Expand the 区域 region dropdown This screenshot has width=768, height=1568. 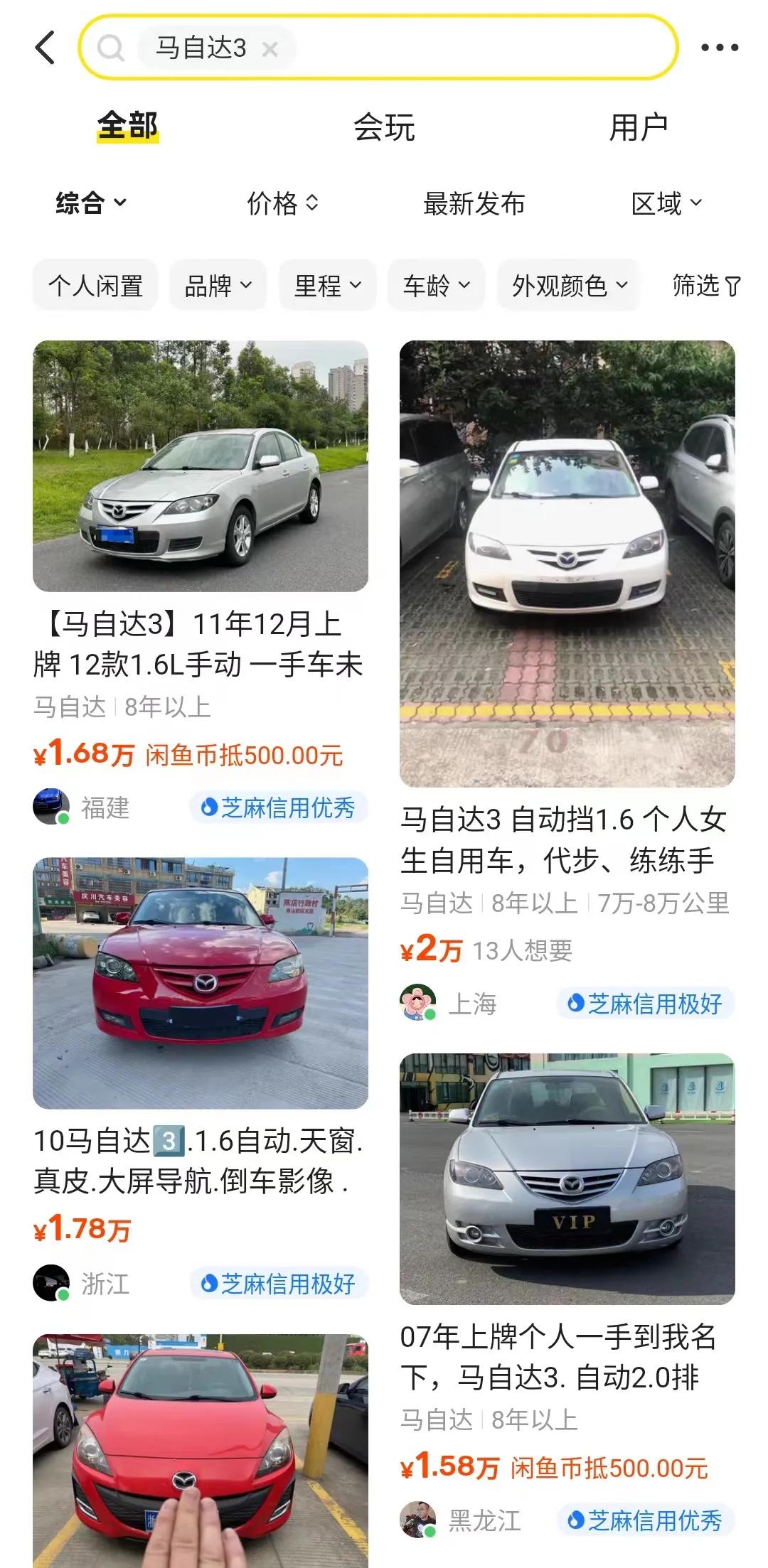pyautogui.click(x=668, y=203)
